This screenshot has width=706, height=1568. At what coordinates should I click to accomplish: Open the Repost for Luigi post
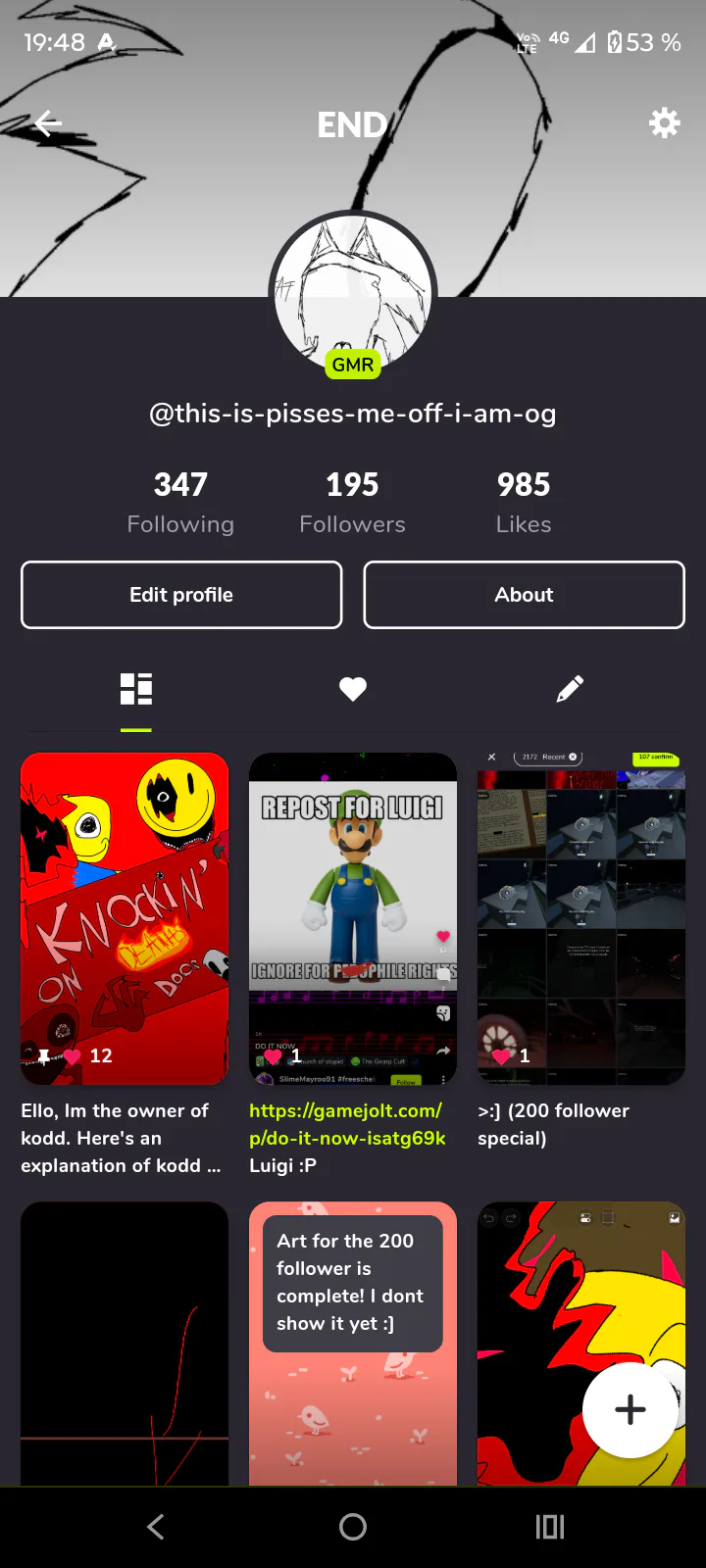click(x=353, y=919)
